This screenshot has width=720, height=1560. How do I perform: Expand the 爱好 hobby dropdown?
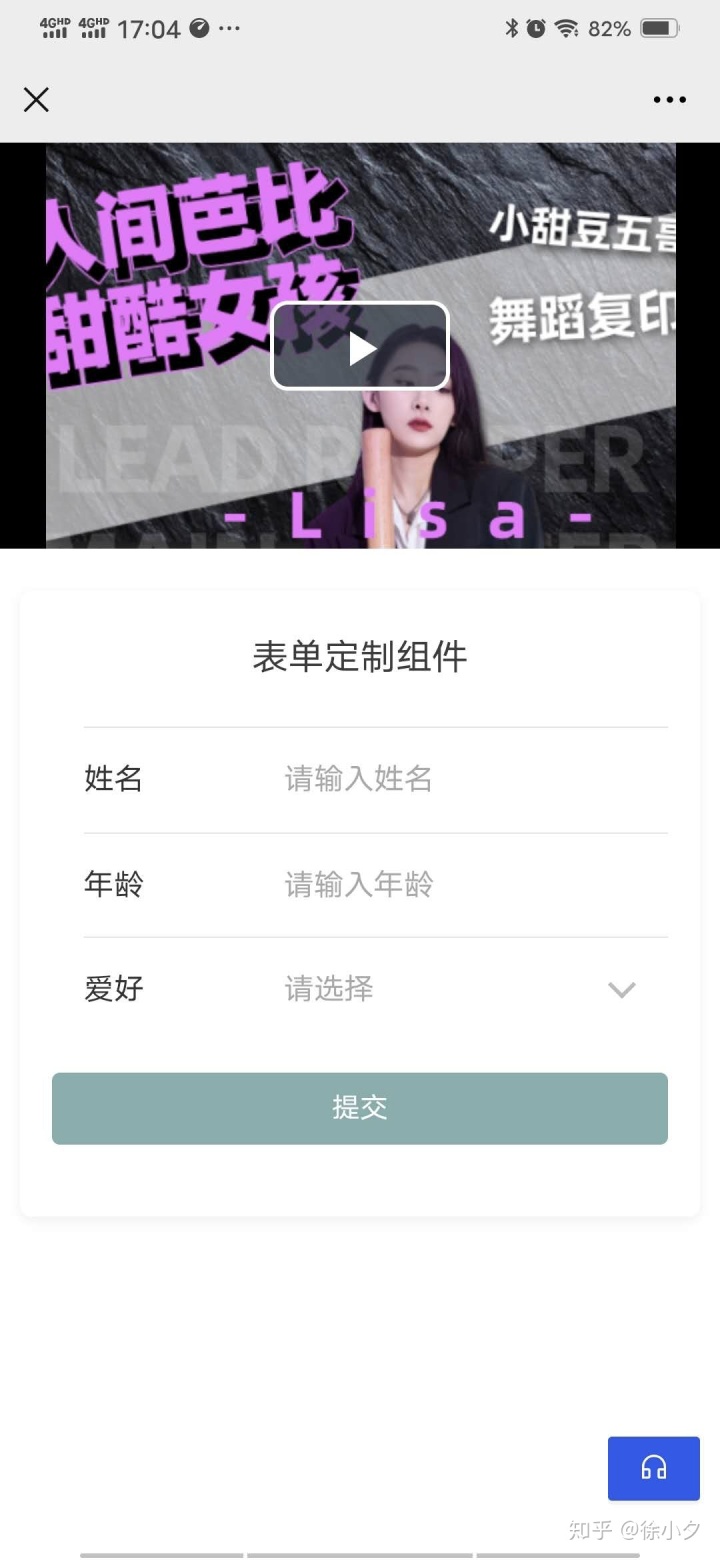pyautogui.click(x=460, y=990)
